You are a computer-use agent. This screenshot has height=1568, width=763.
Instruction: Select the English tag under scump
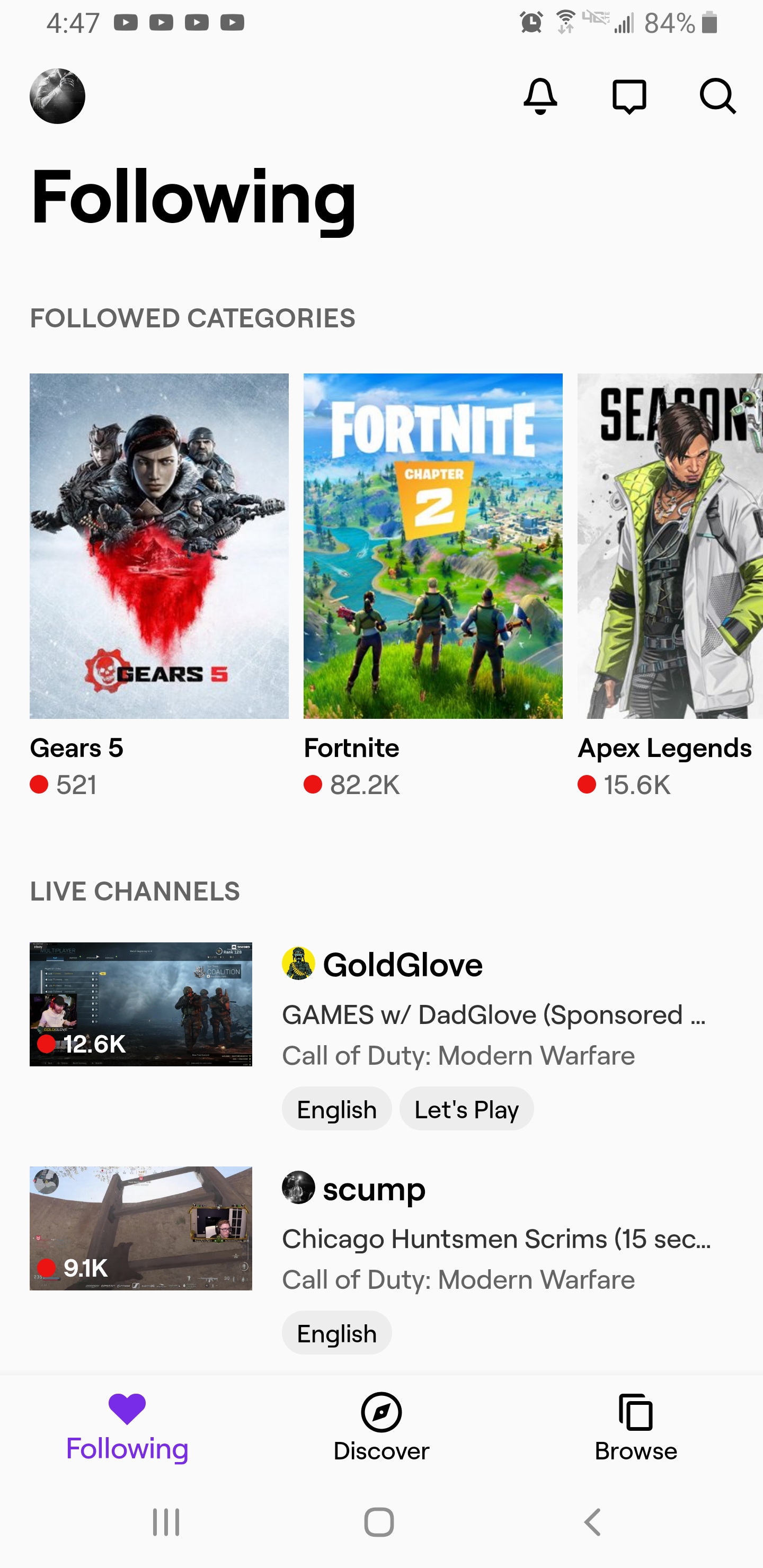336,1333
